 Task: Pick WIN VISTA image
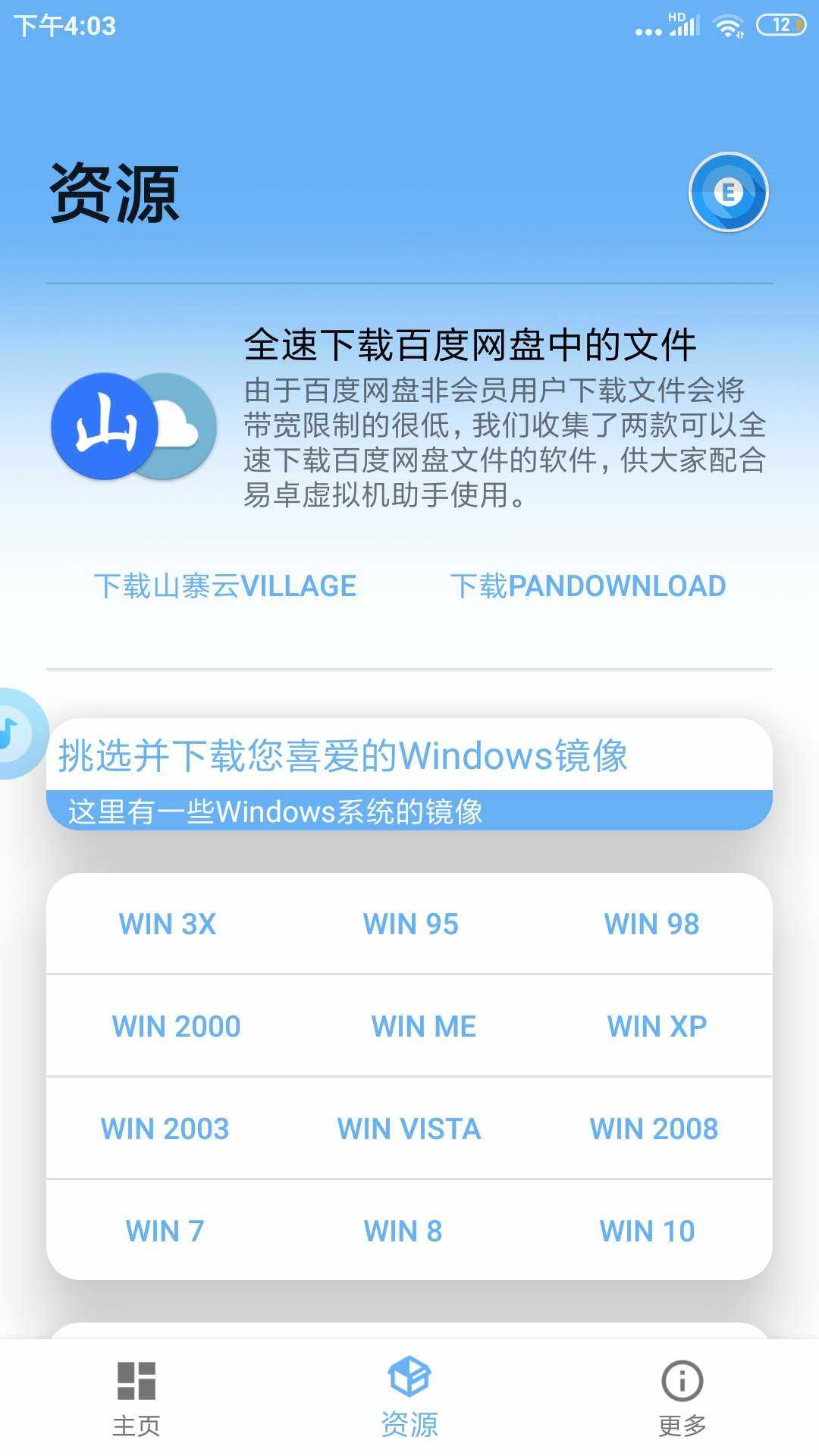[x=409, y=1129]
